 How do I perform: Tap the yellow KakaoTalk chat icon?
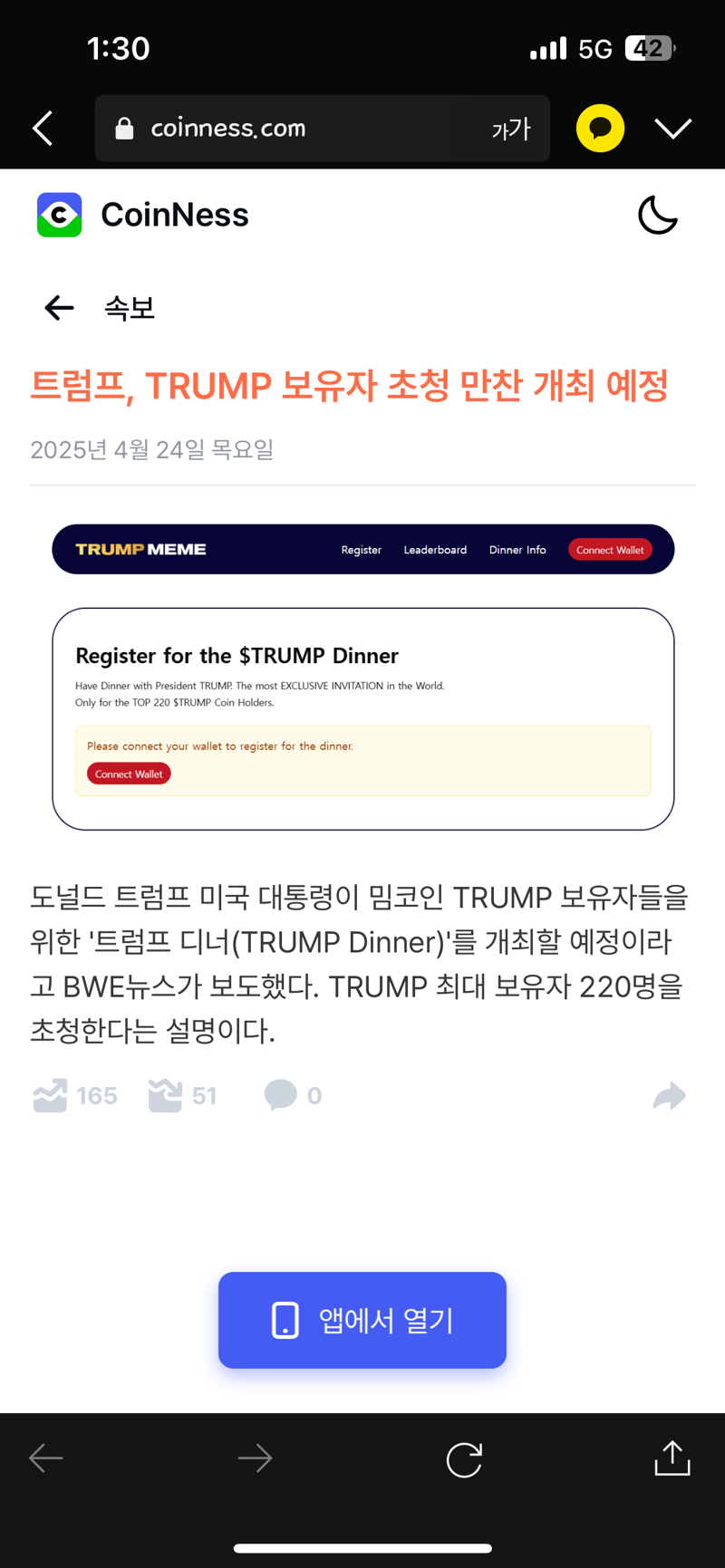(600, 129)
